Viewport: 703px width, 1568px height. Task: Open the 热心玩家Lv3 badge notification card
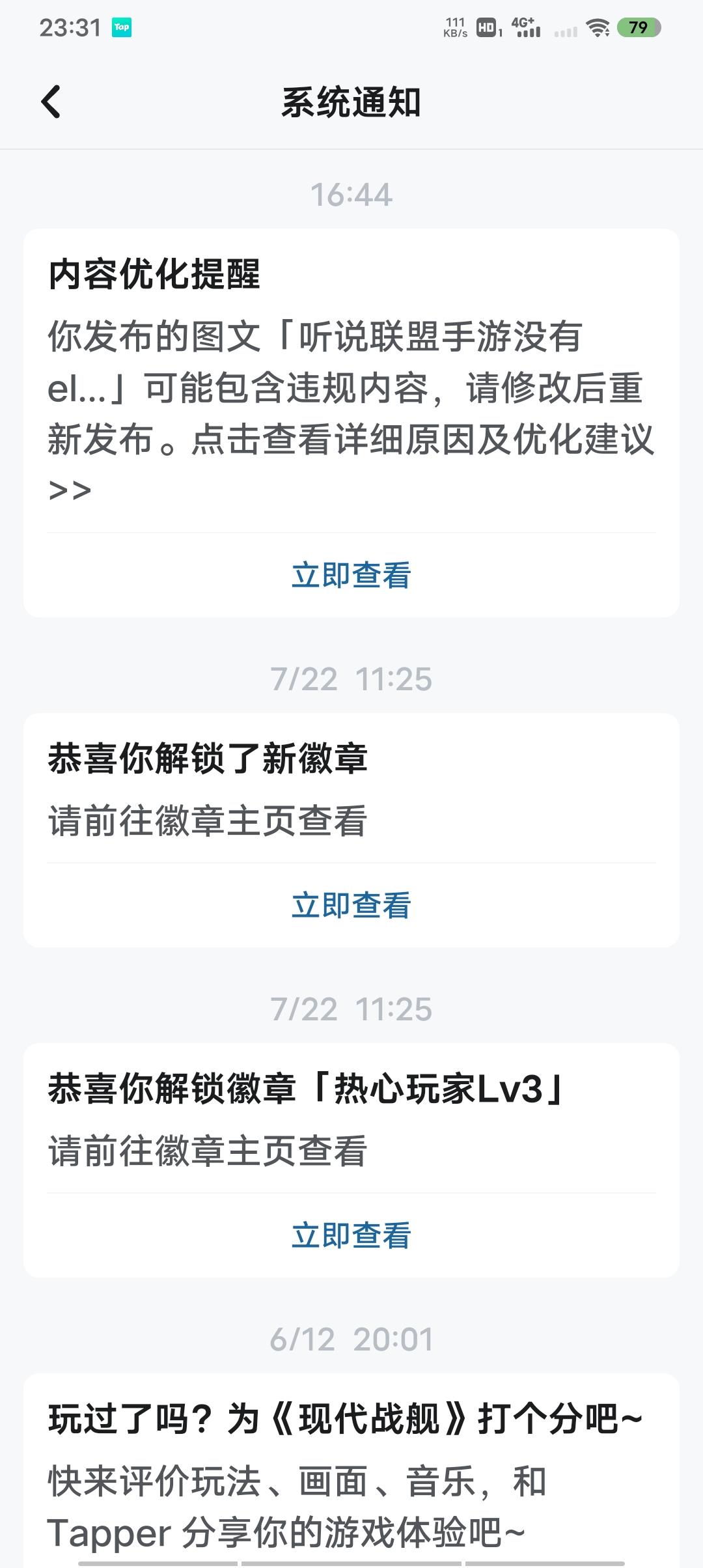tap(351, 1119)
